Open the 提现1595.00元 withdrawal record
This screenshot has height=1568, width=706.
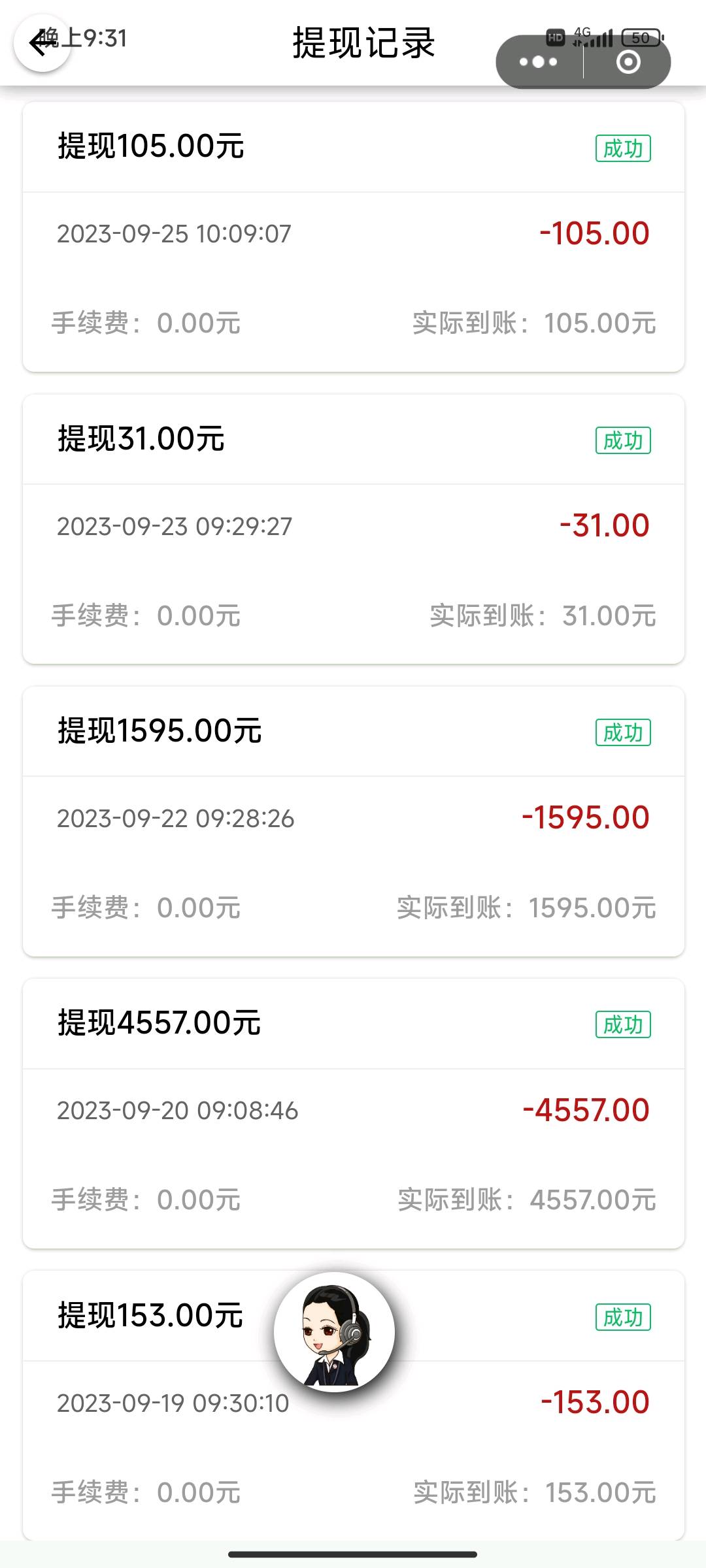click(x=354, y=821)
